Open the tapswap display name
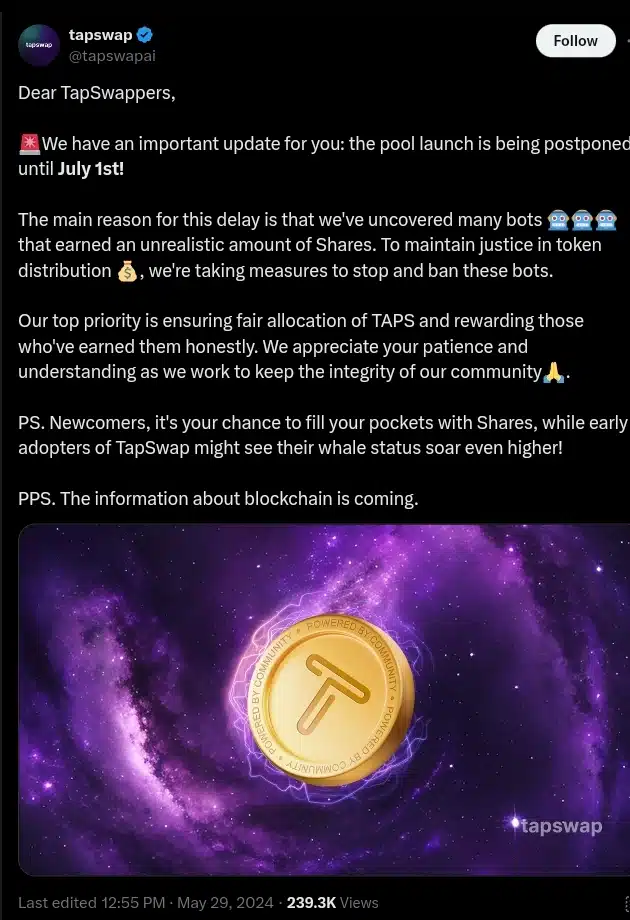 click(x=101, y=34)
